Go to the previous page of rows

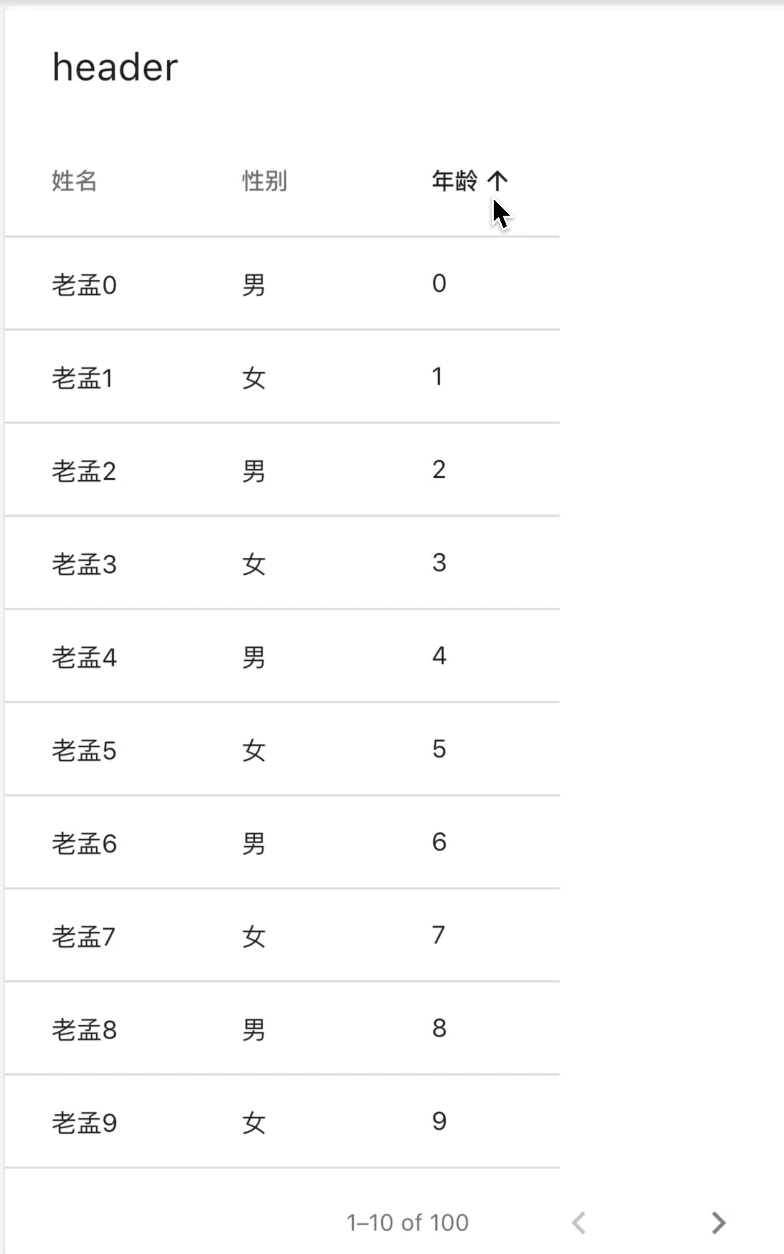pos(578,1222)
